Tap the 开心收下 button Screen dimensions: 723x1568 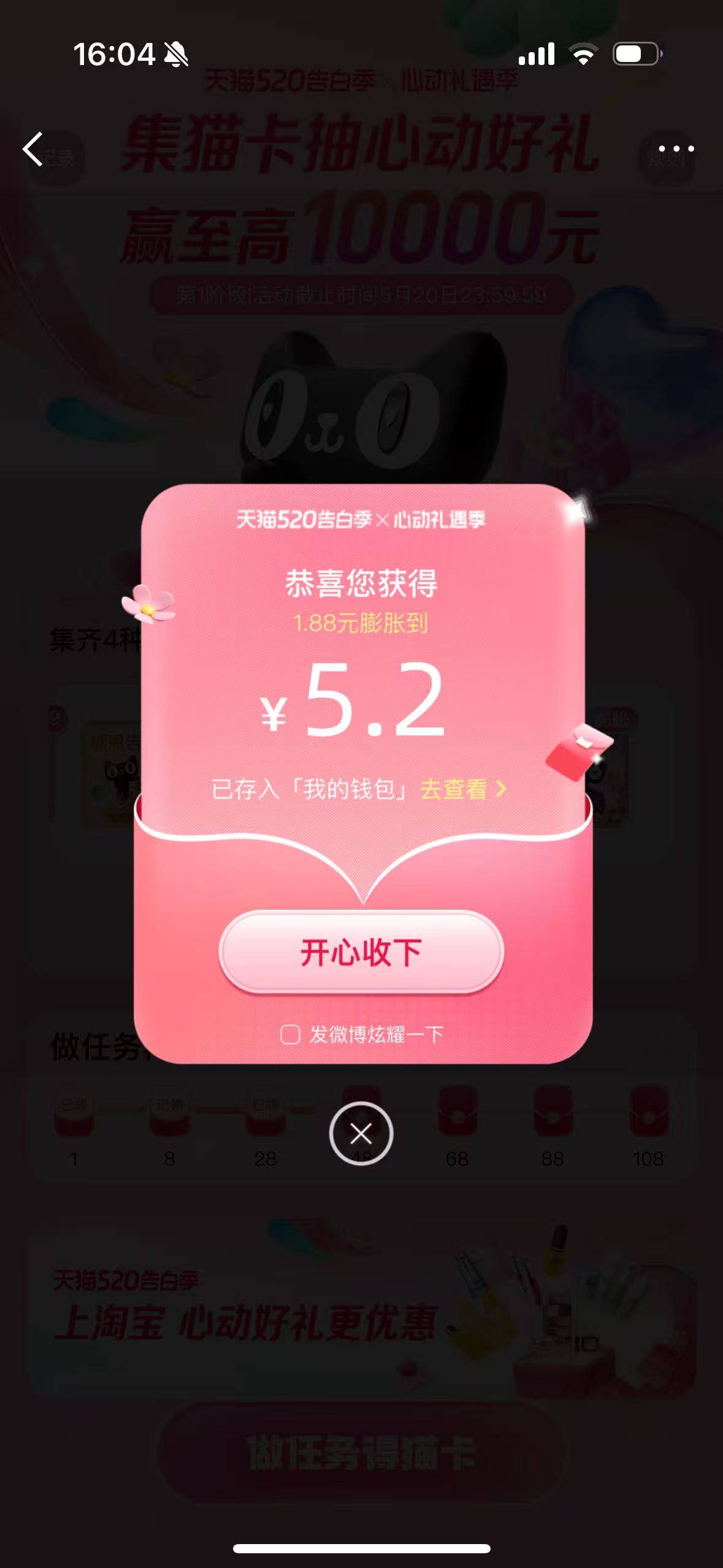tap(361, 952)
